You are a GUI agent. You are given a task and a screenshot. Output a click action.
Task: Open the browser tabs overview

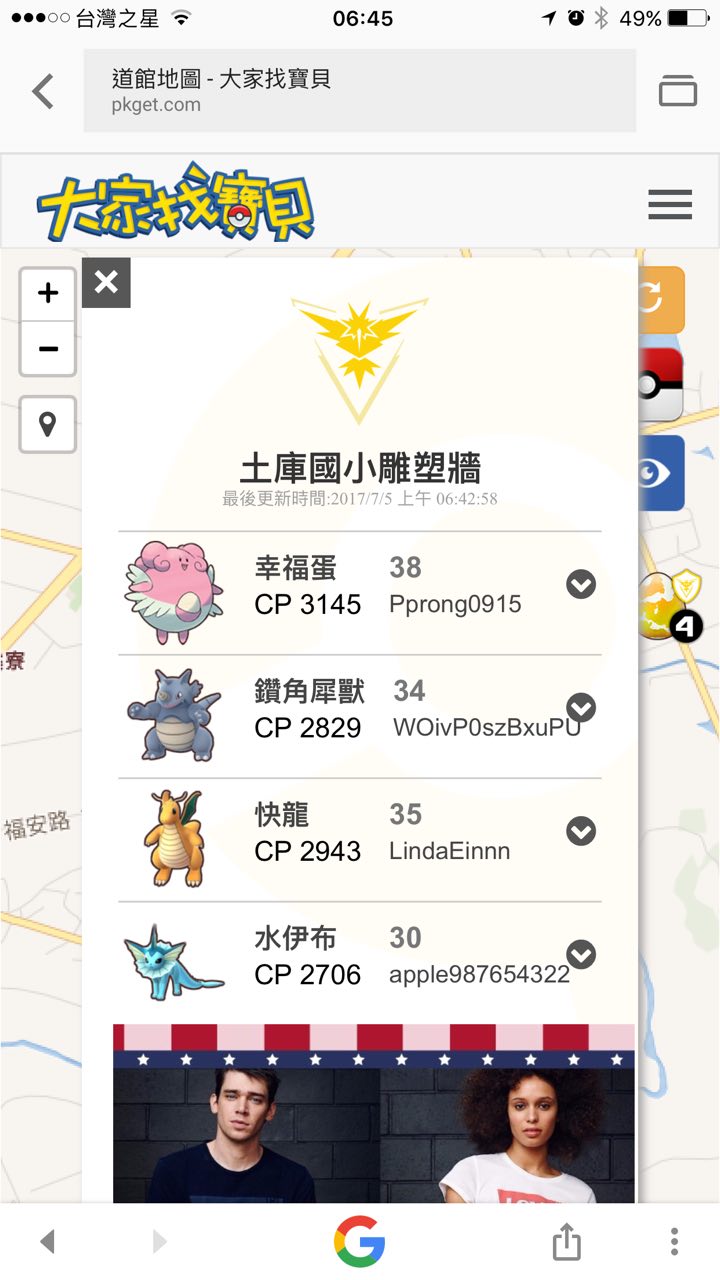point(677,91)
